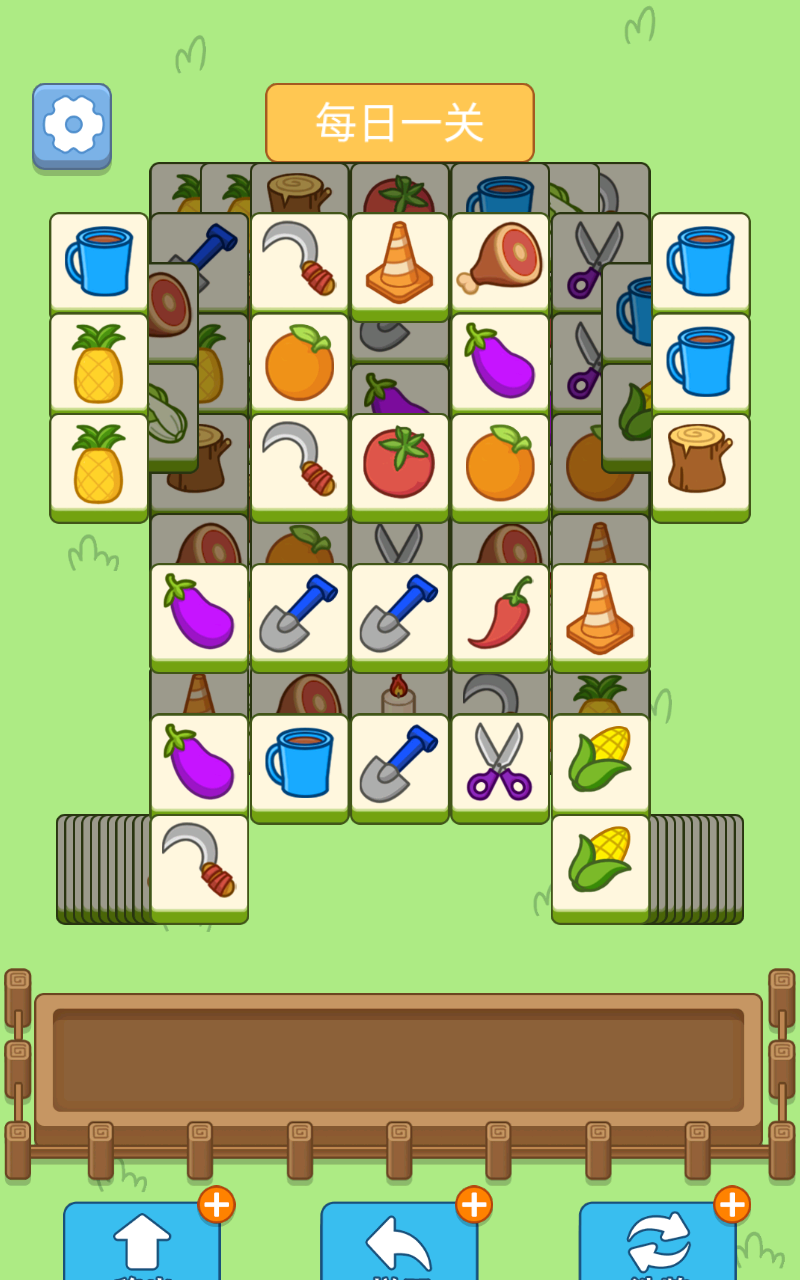Select the fully uncovered scissors tile

(x=500, y=764)
